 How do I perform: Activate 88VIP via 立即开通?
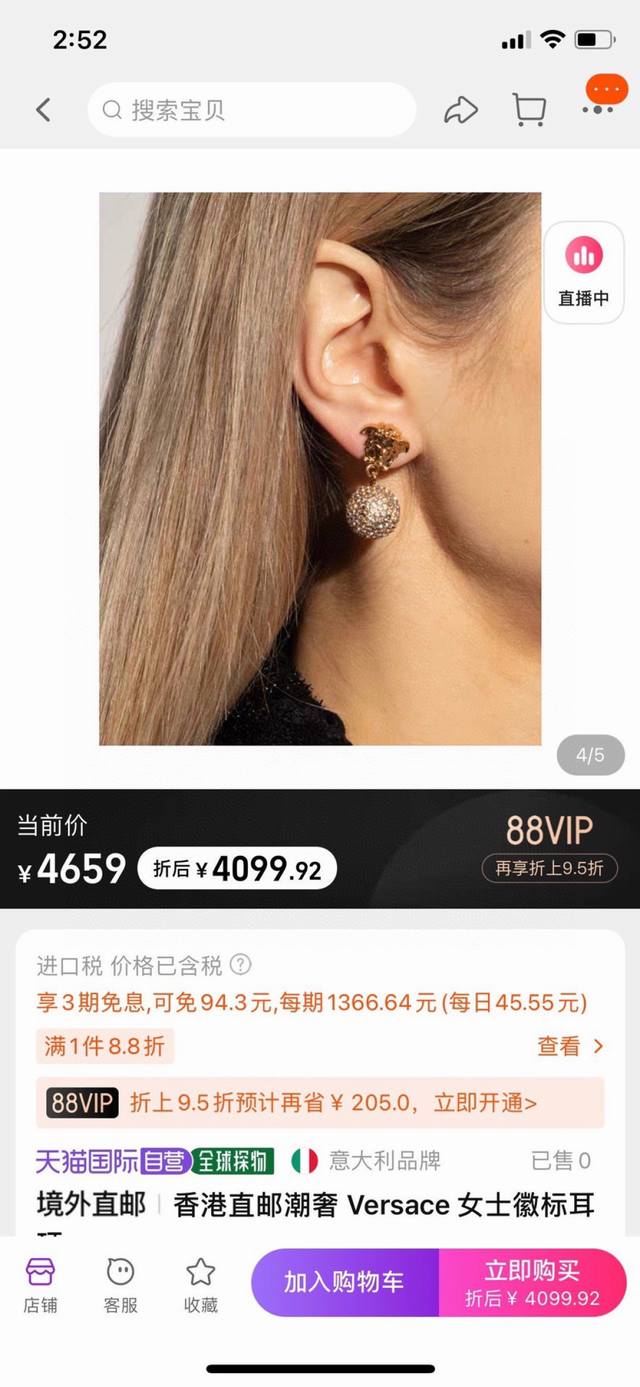pyautogui.click(x=485, y=1103)
